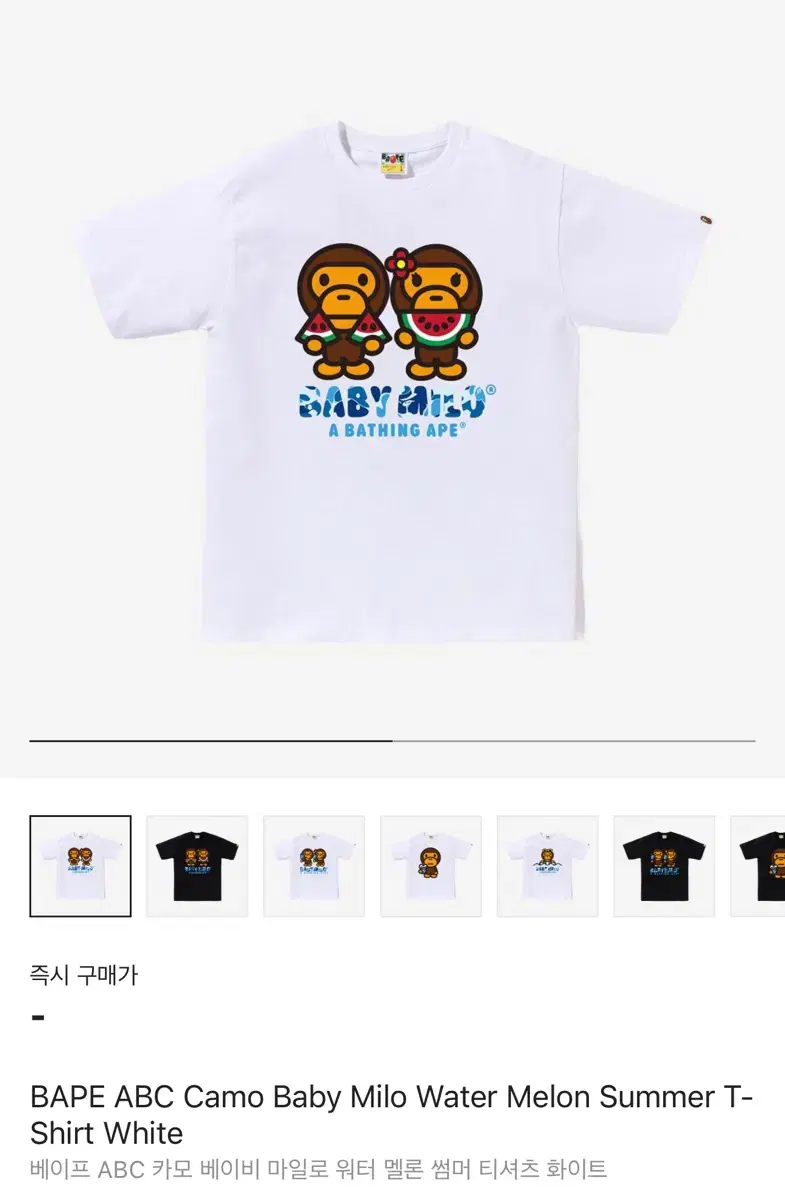Viewport: 785px width, 1200px height.
Task: View the third white couple-print thumbnail
Action: (315, 865)
